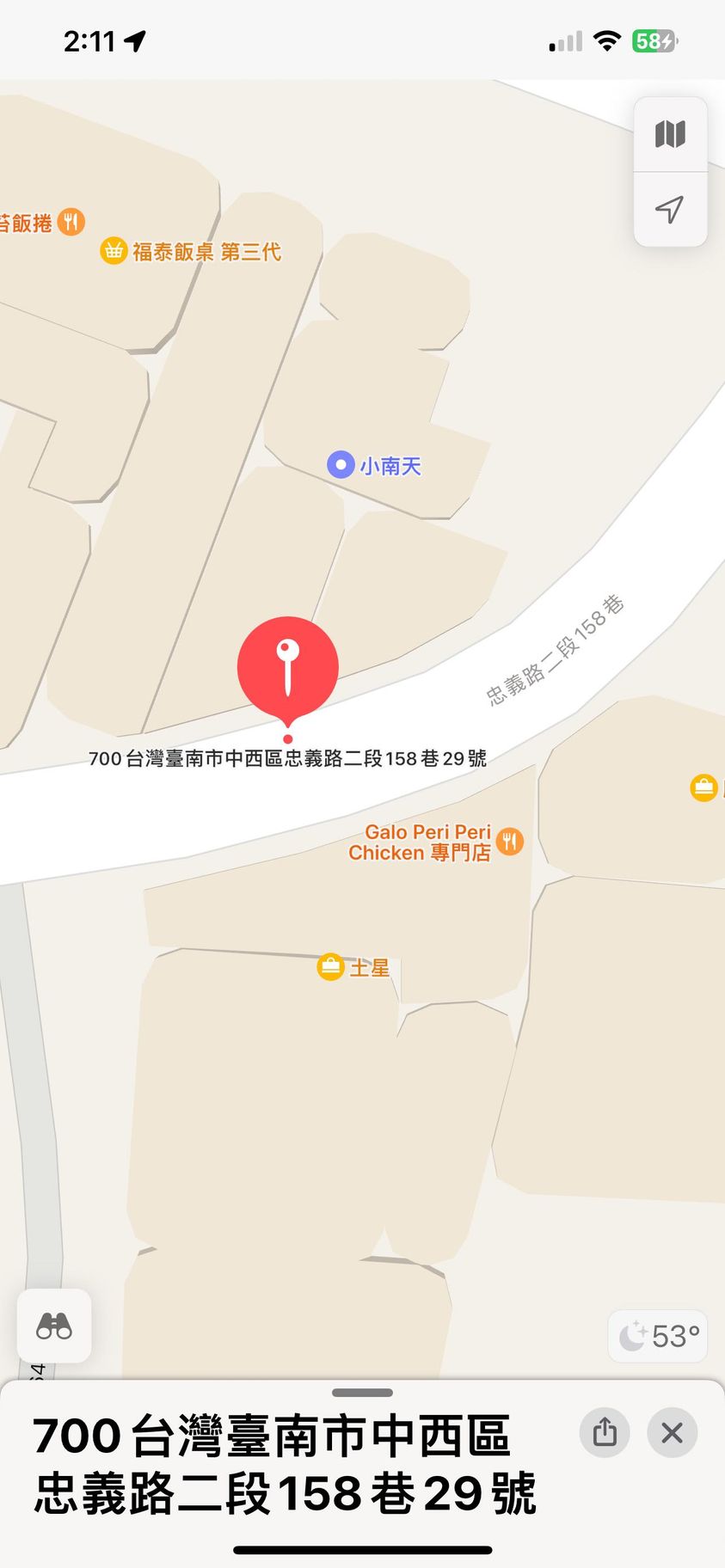Image resolution: width=725 pixels, height=1568 pixels.
Task: View the 小南天 place marker
Action: pyautogui.click(x=341, y=465)
